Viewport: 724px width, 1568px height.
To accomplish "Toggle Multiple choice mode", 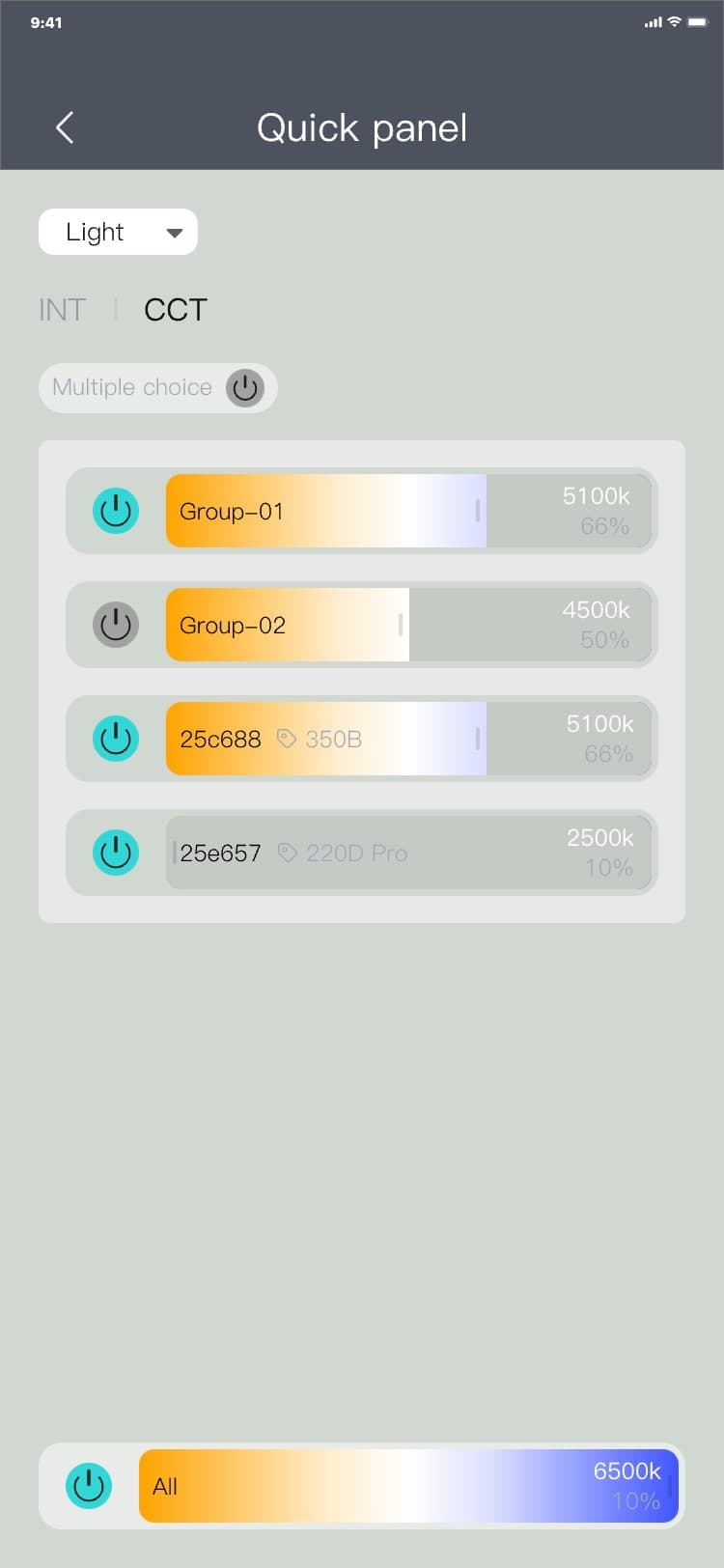I will [x=245, y=387].
